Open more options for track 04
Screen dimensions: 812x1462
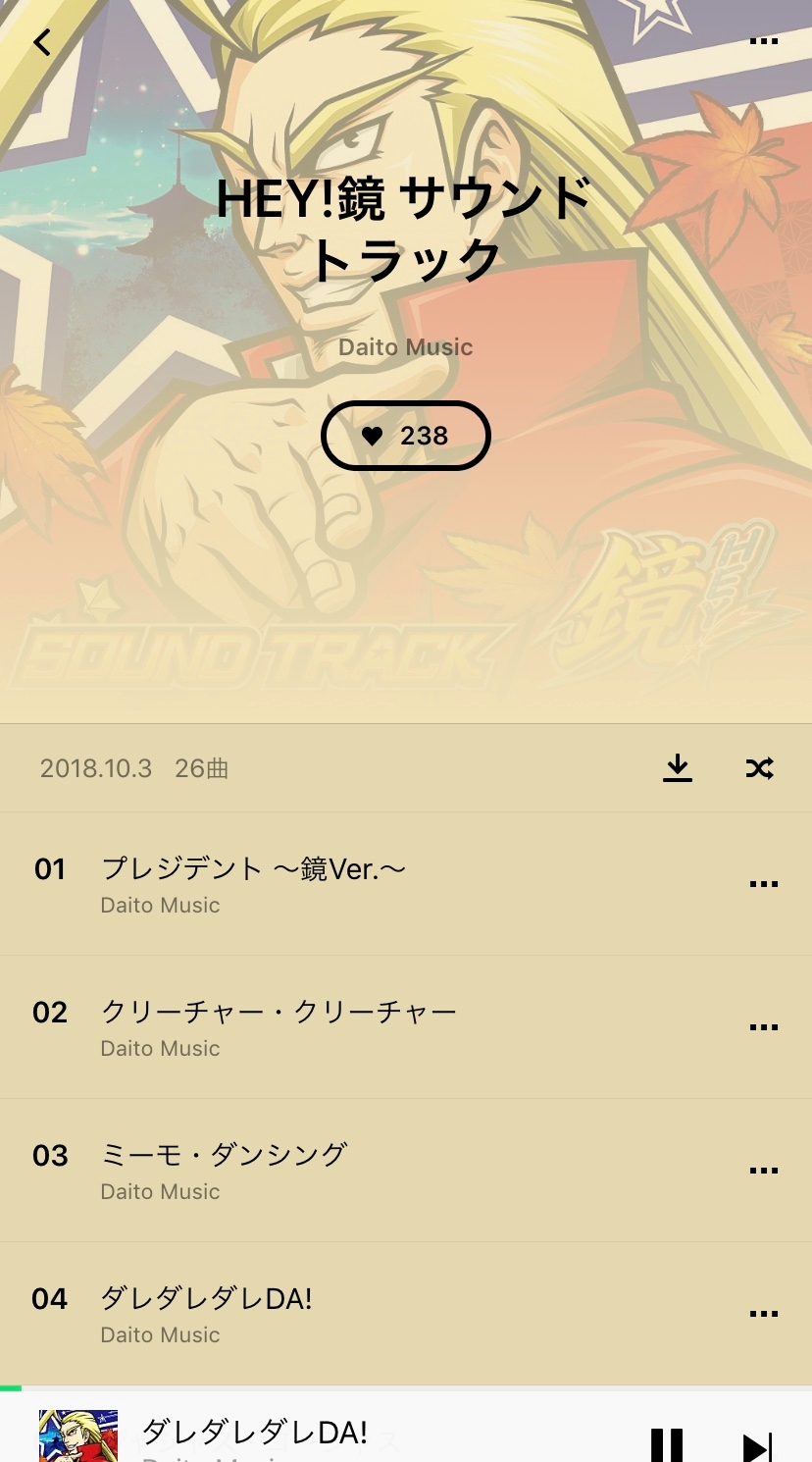coord(763,1314)
